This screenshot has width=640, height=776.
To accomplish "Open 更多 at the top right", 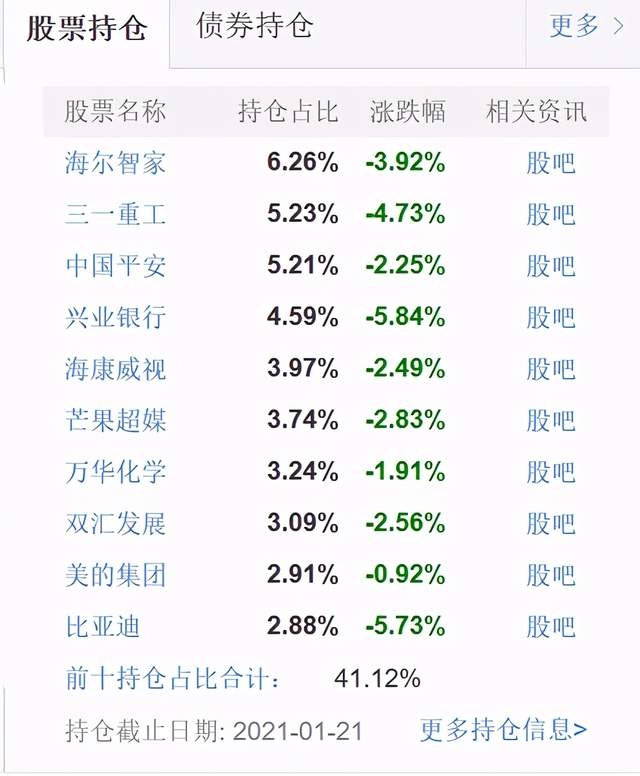I will (585, 26).
